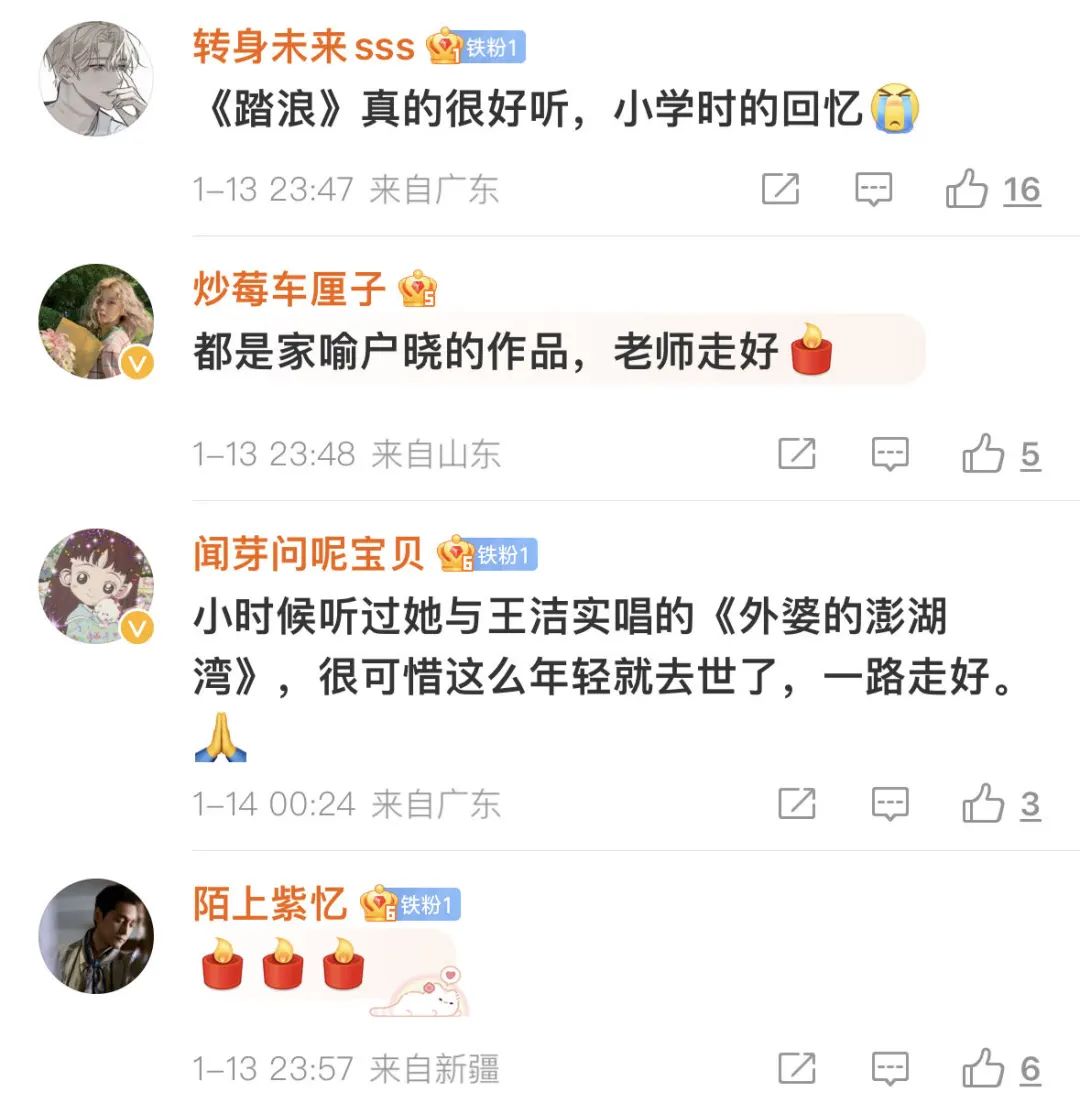Reply to 转身未来sss's comment
This screenshot has width=1080, height=1103.
point(873,189)
